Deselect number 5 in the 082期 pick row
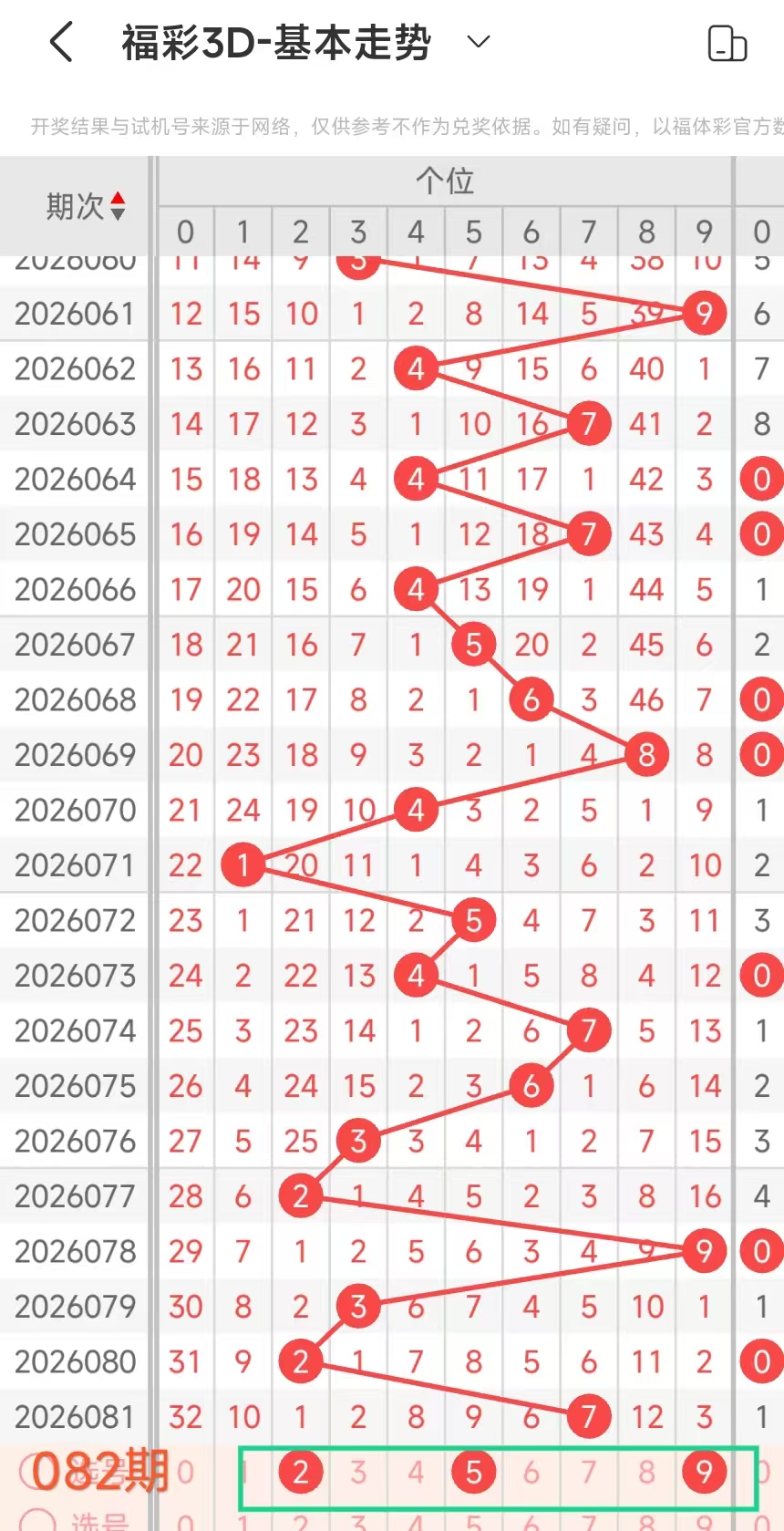The image size is (784, 1531). (x=473, y=1471)
